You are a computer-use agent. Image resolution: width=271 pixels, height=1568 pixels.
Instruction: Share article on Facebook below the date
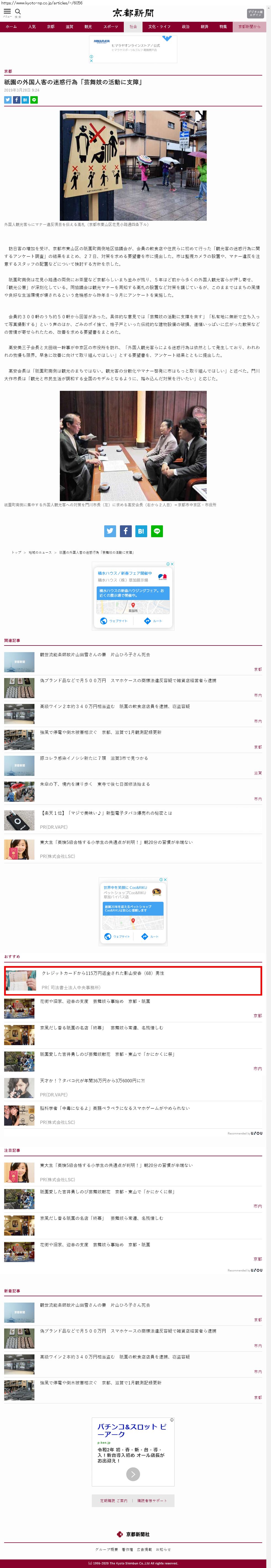[x=17, y=100]
